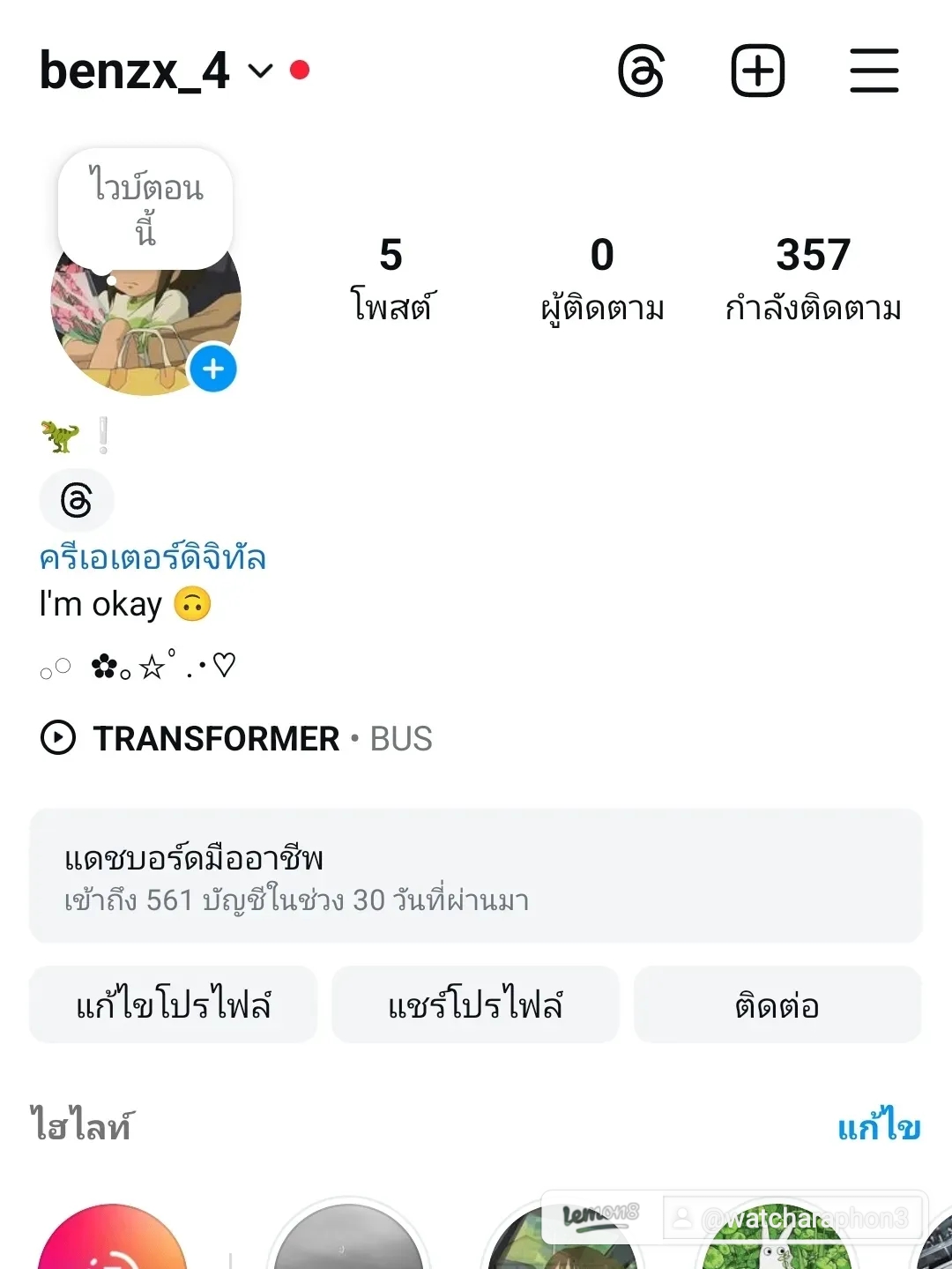Create a new post with plus icon
Screen dimensions: 952x1269
[758, 71]
